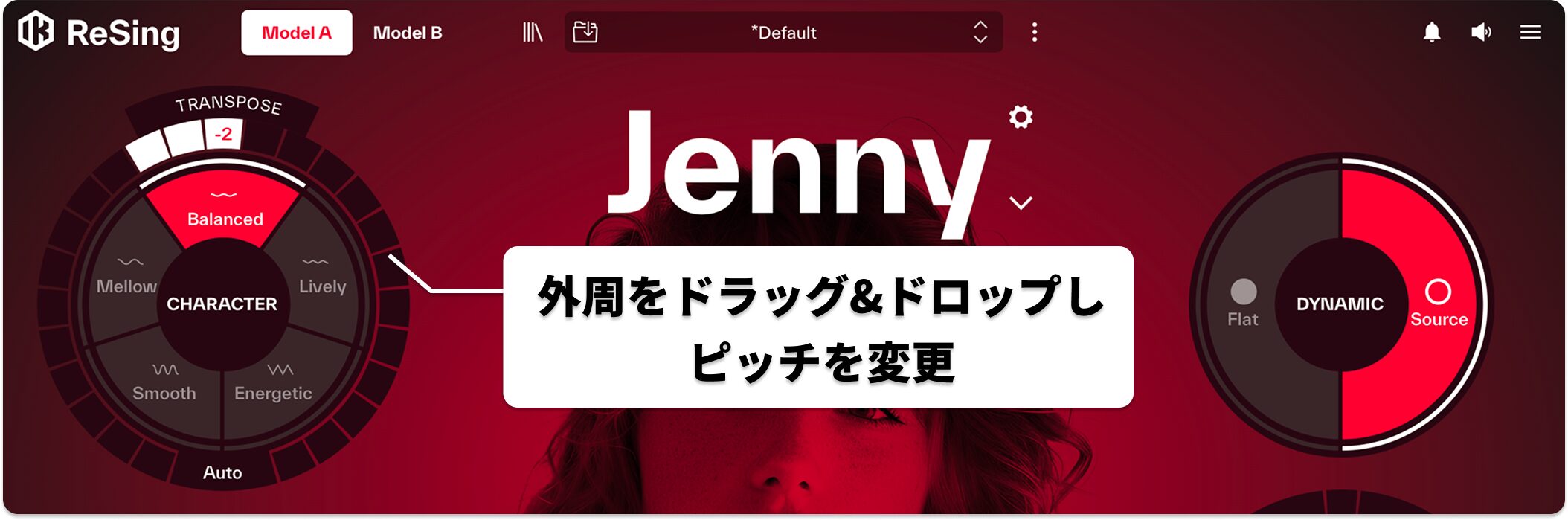Choose Flat dynamic mode
The height and width of the screenshot is (520, 1568).
pos(1243,304)
